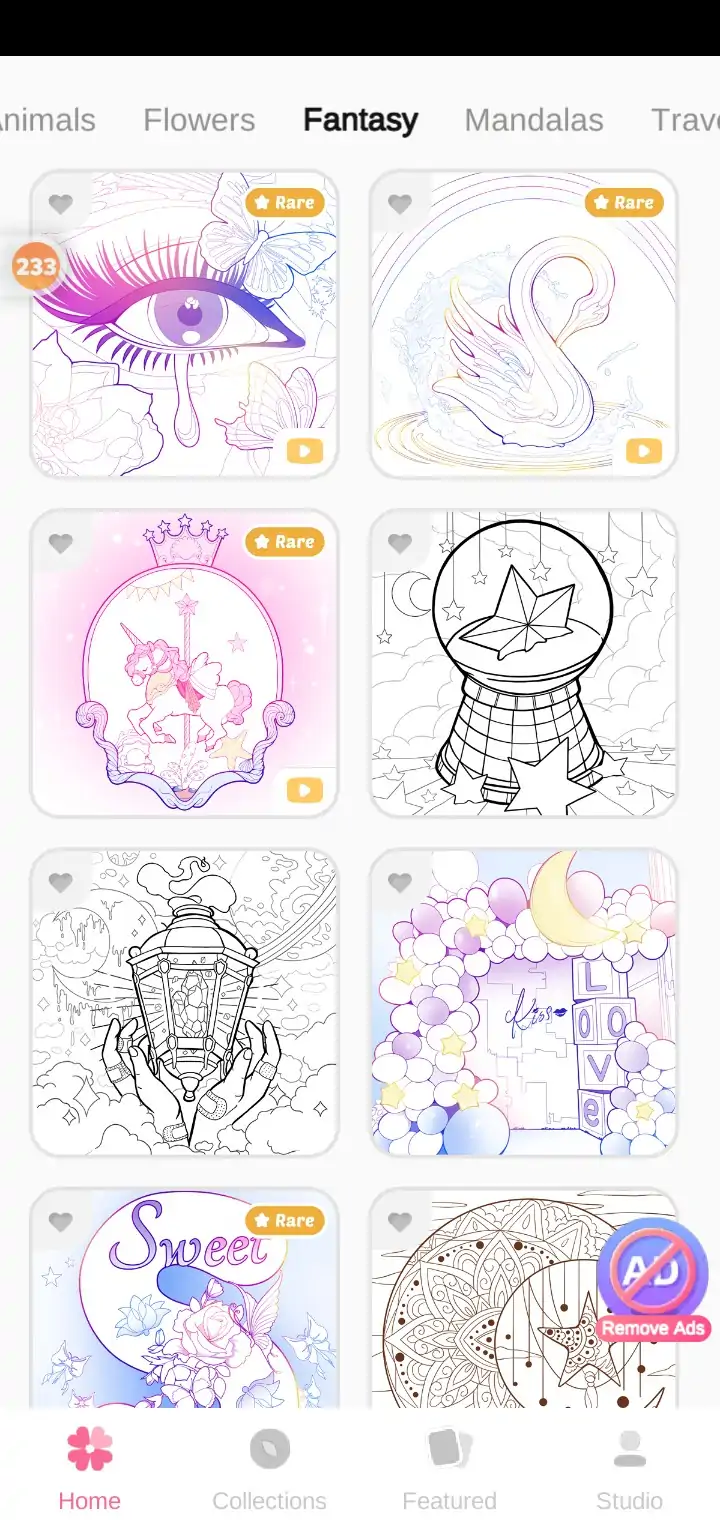Tap the 233 orange badge

pos(36,267)
